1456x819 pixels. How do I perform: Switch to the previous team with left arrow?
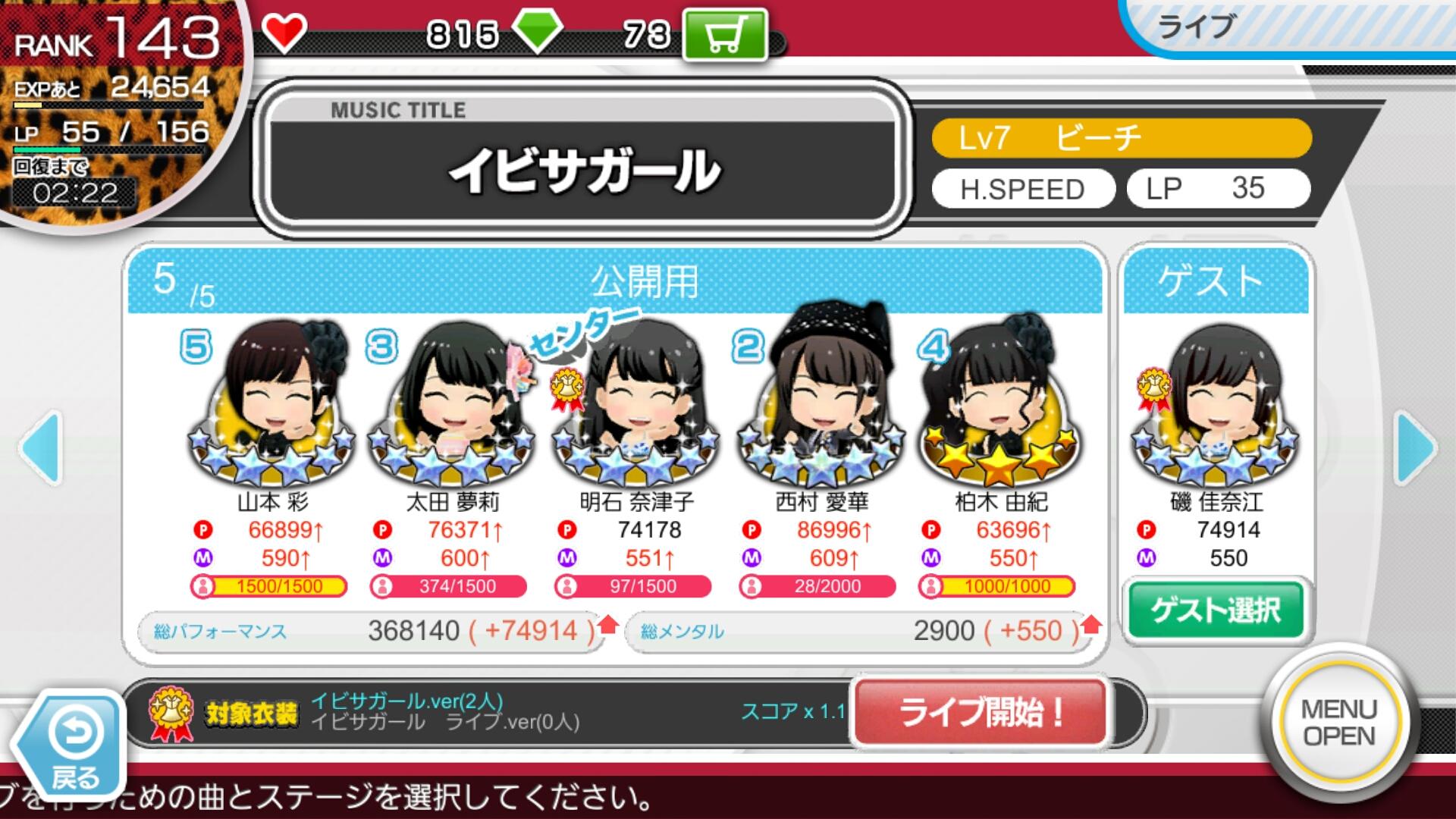click(x=41, y=447)
